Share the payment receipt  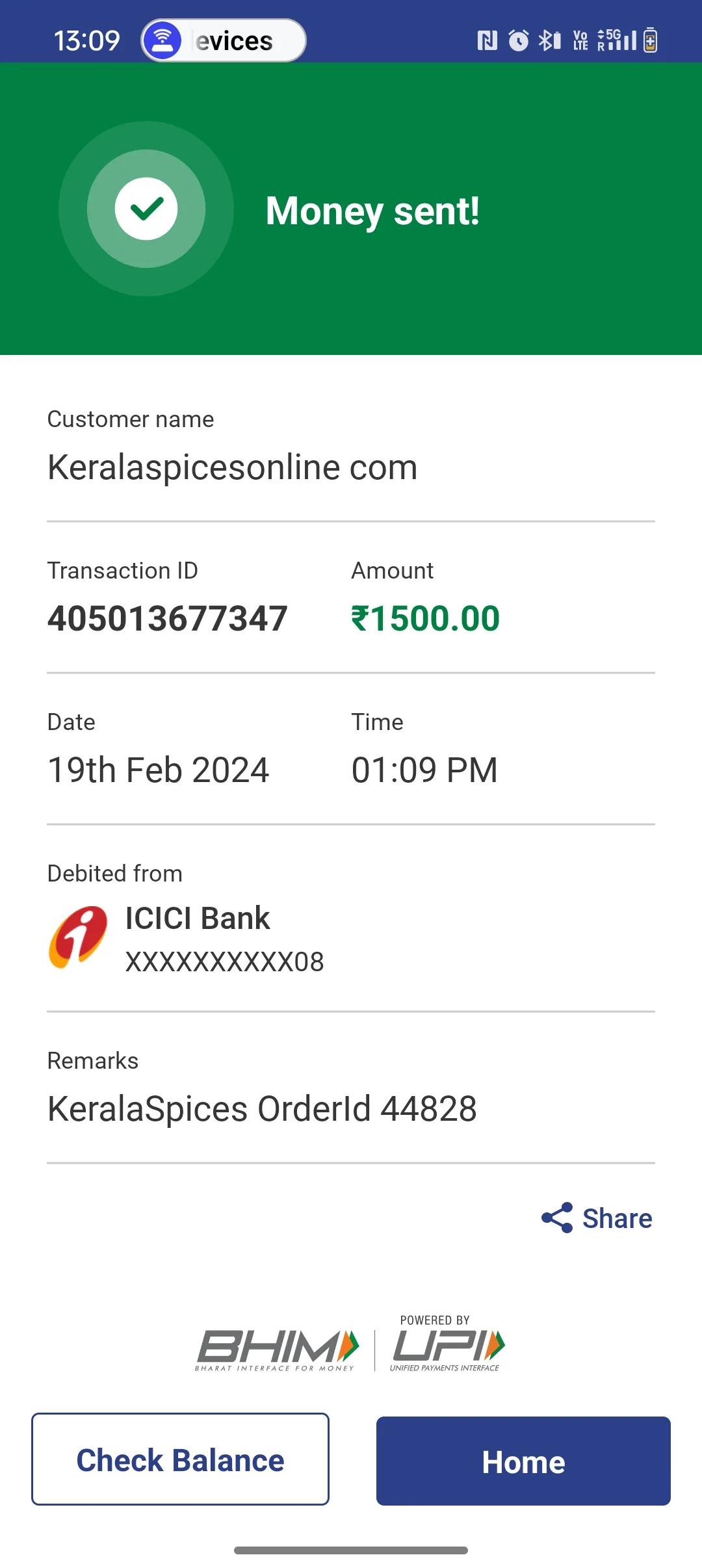coord(597,1218)
